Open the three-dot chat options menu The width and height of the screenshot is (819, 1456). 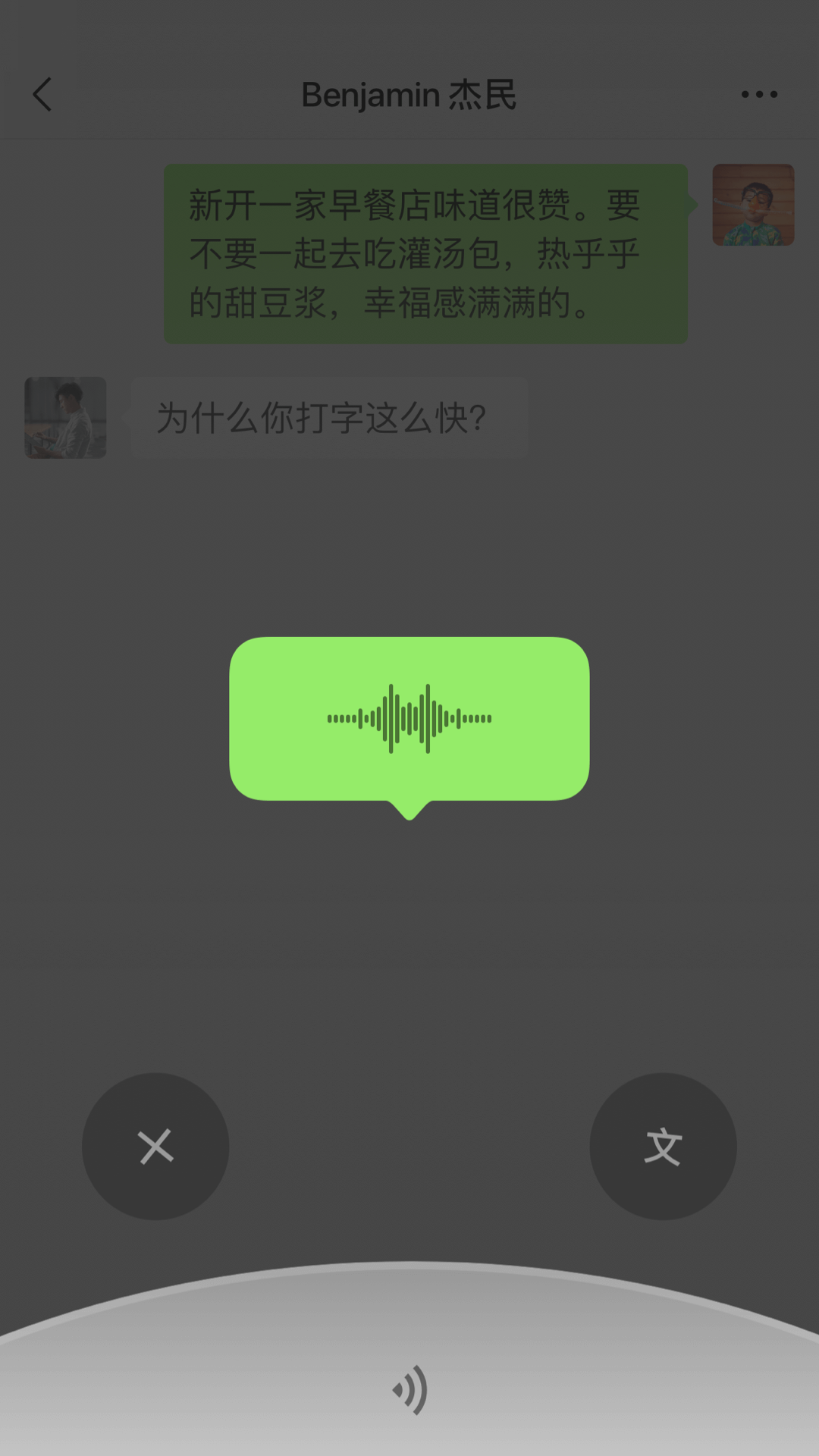(760, 93)
